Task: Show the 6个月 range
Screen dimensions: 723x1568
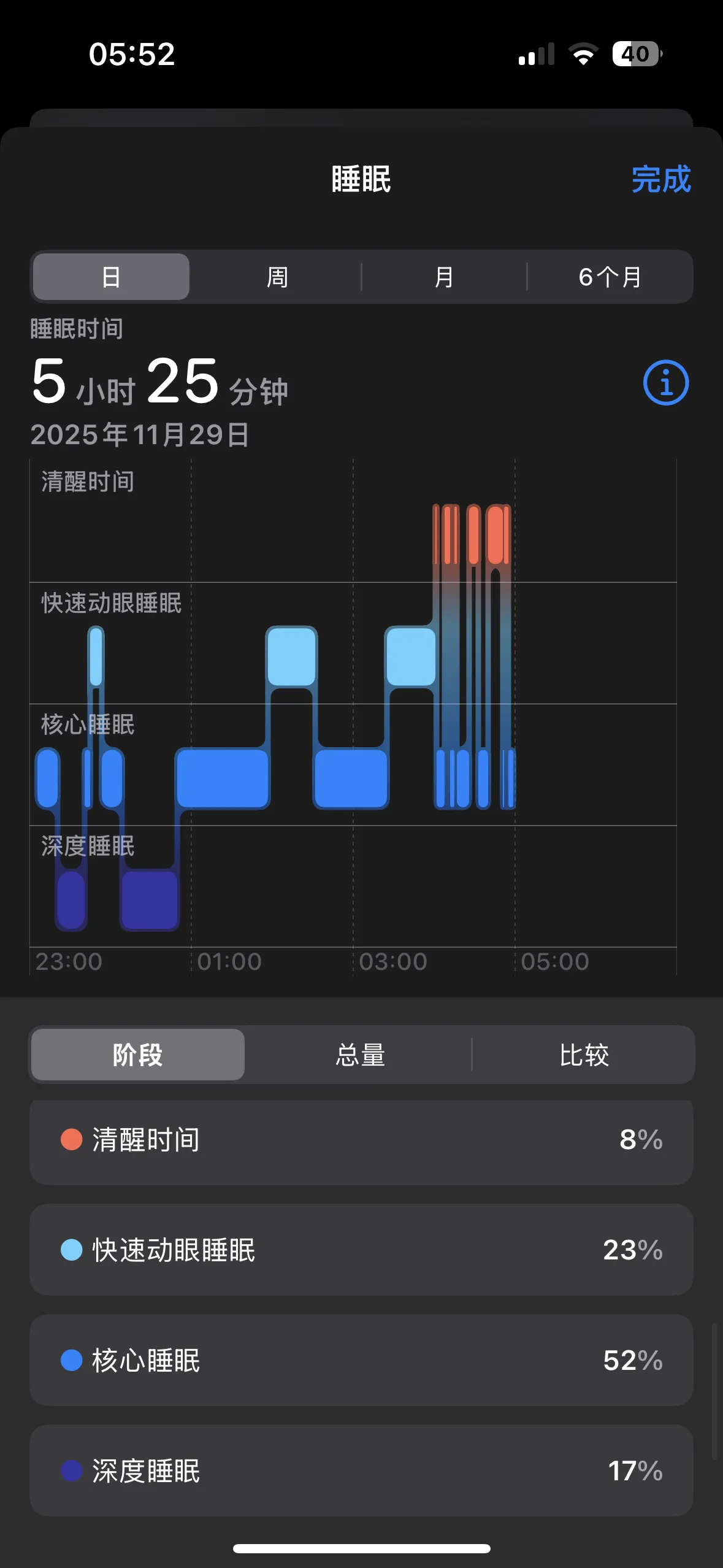Action: pyautogui.click(x=610, y=277)
